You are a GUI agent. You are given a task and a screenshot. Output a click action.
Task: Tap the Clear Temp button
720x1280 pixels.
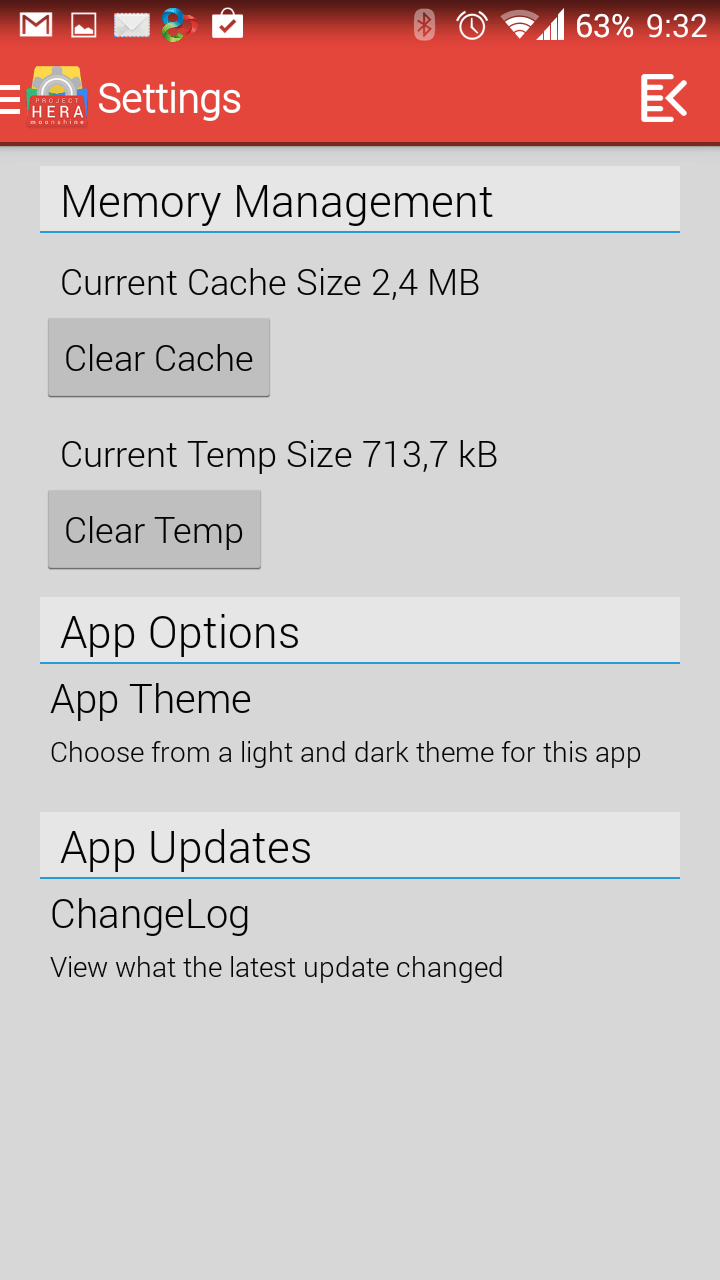tap(154, 530)
